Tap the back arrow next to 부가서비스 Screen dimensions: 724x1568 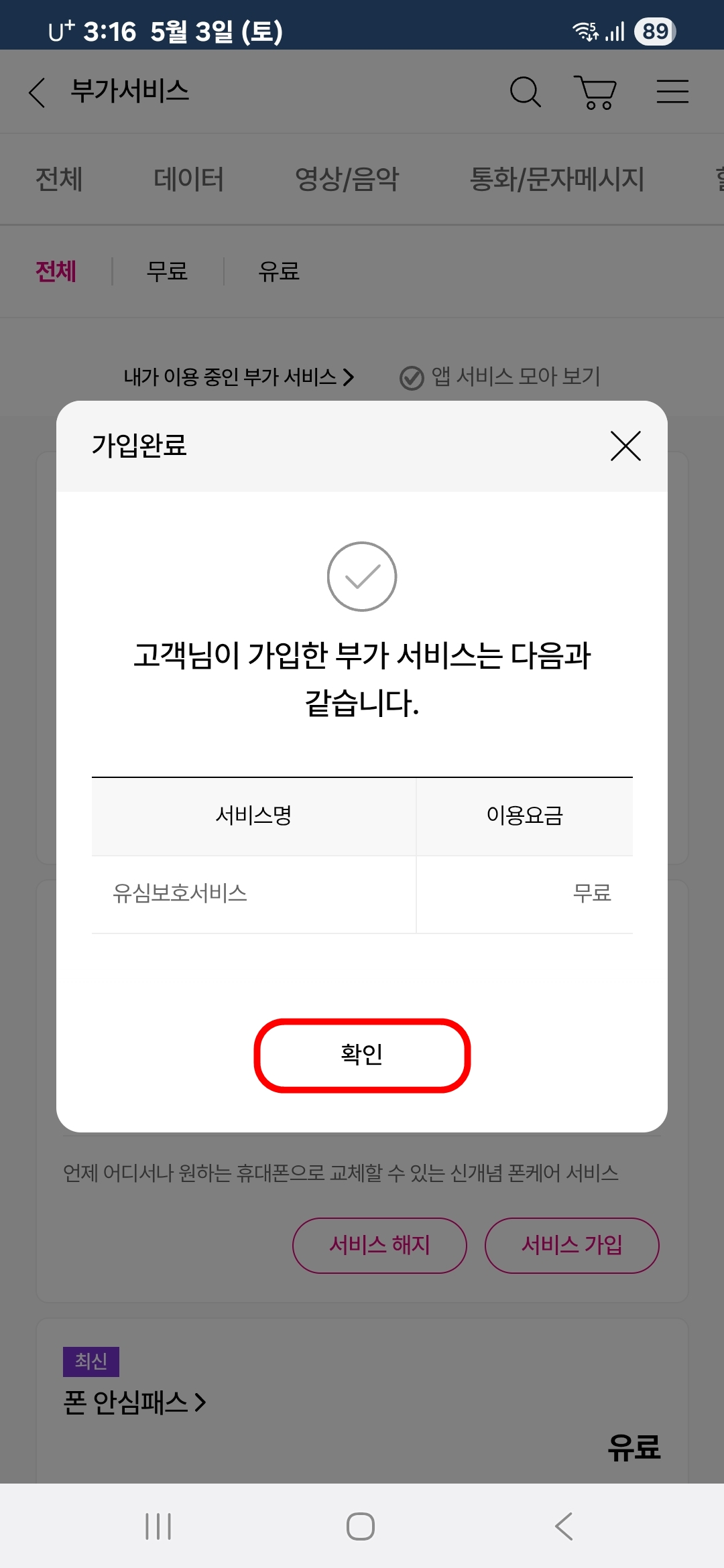(x=37, y=92)
